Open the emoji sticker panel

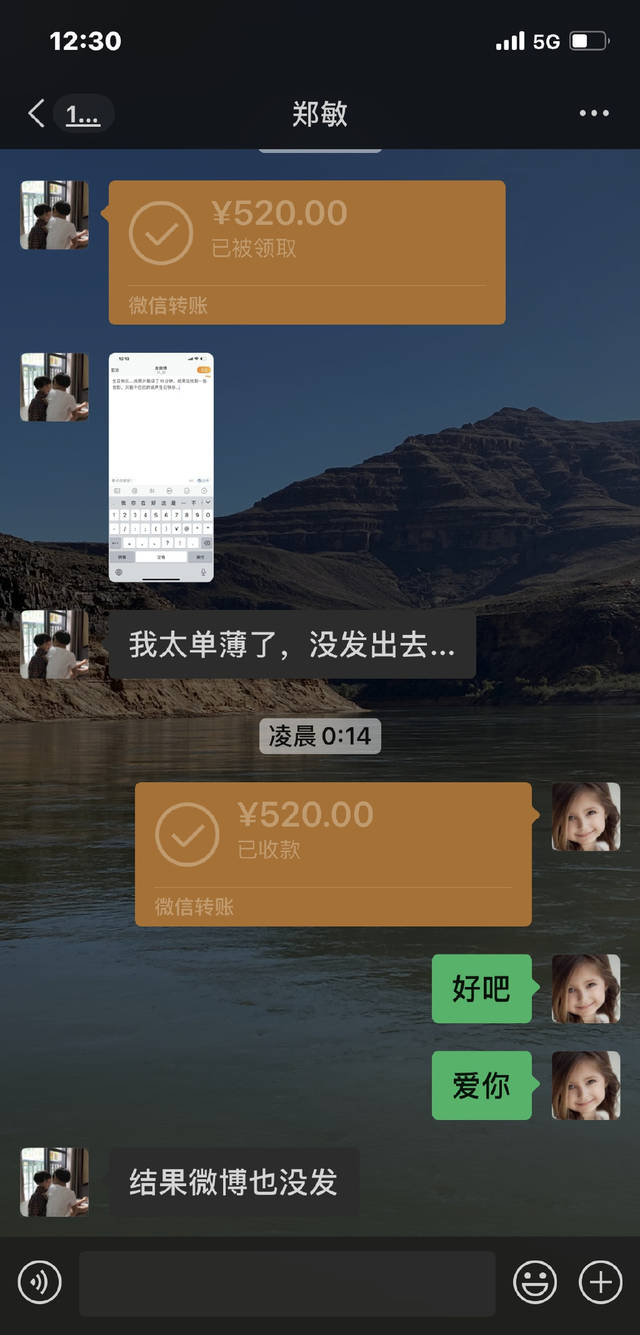[x=535, y=1282]
